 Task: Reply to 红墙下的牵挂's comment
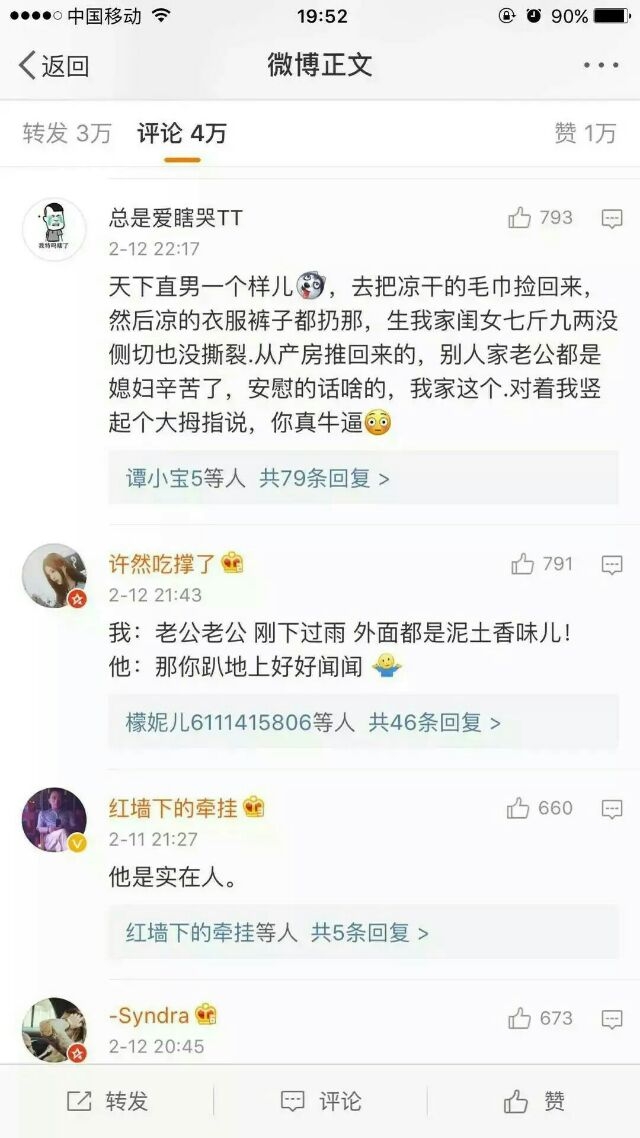612,809
